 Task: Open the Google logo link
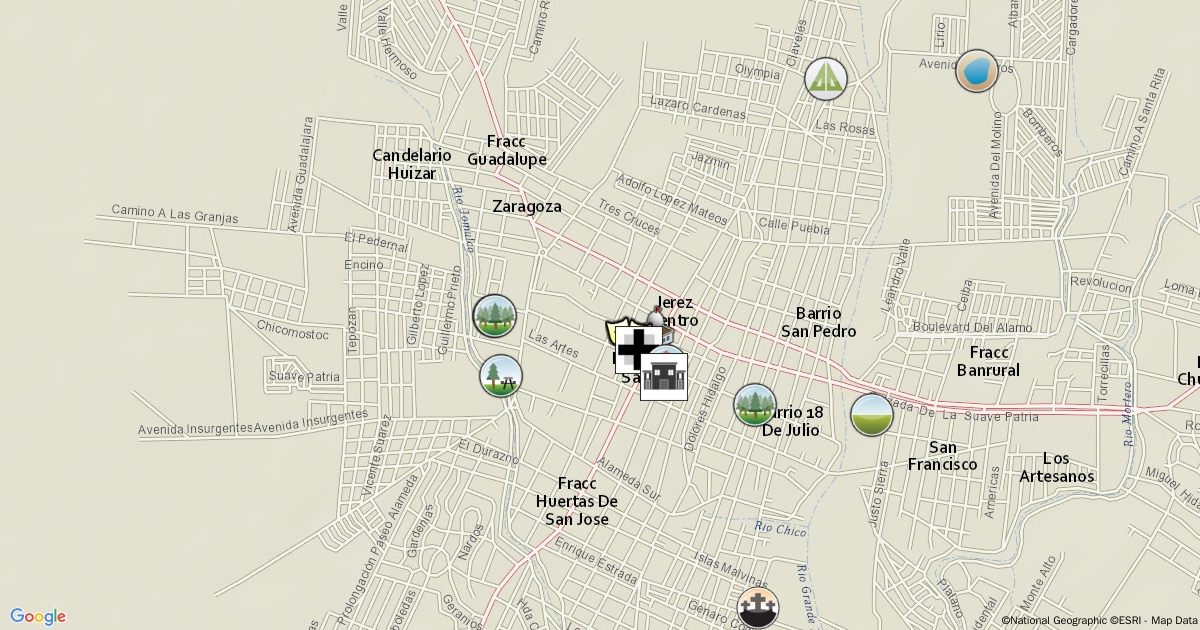click(x=38, y=617)
